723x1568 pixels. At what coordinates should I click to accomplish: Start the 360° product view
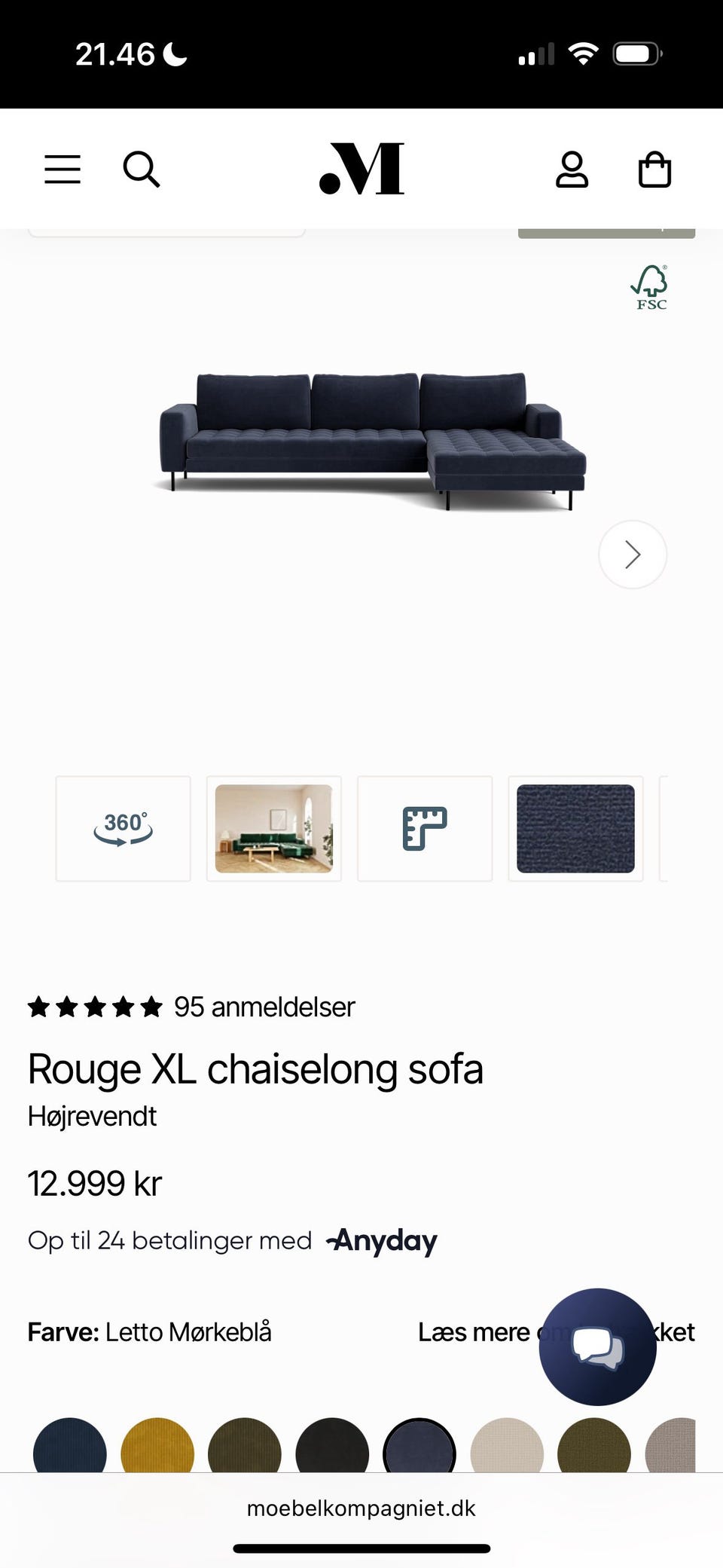(123, 829)
